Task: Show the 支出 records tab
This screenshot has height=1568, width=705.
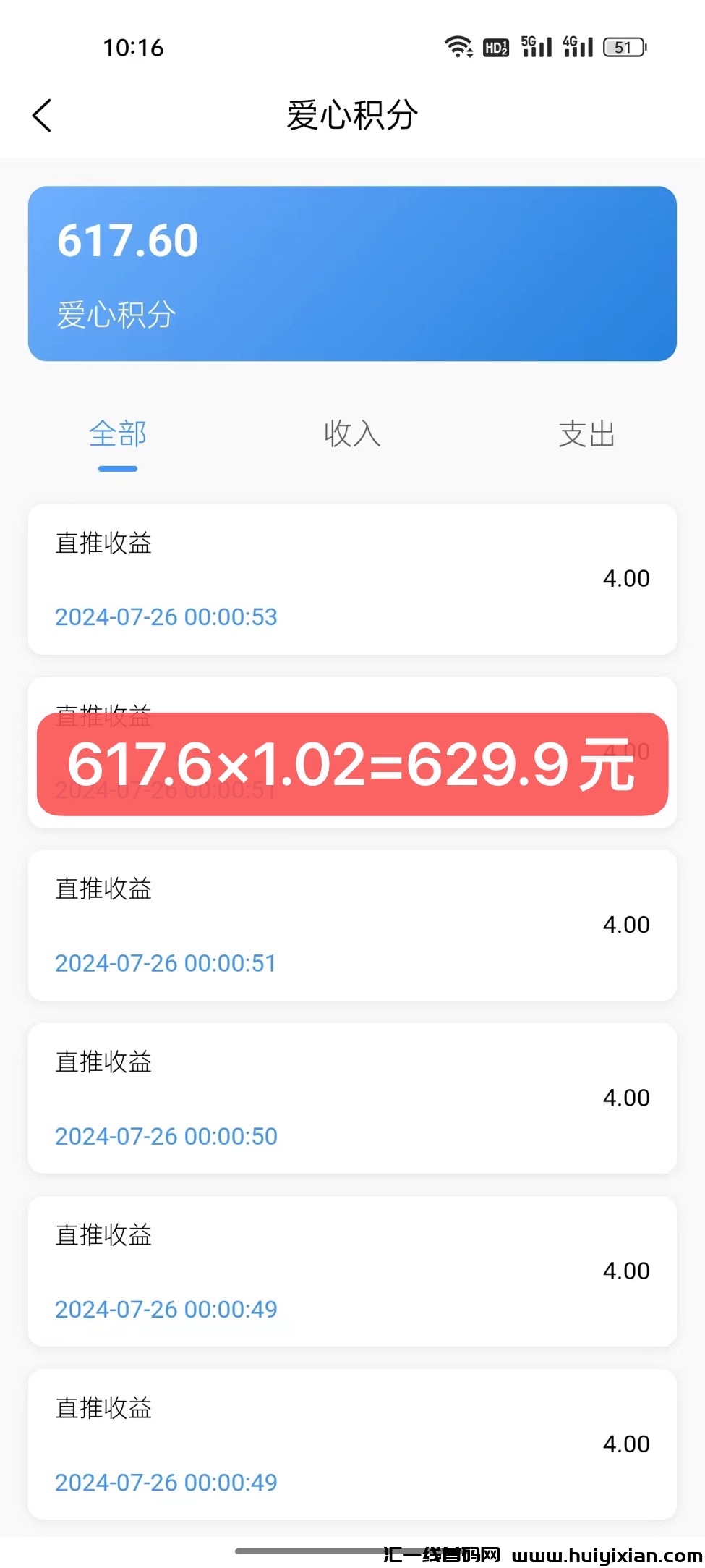Action: (x=586, y=435)
